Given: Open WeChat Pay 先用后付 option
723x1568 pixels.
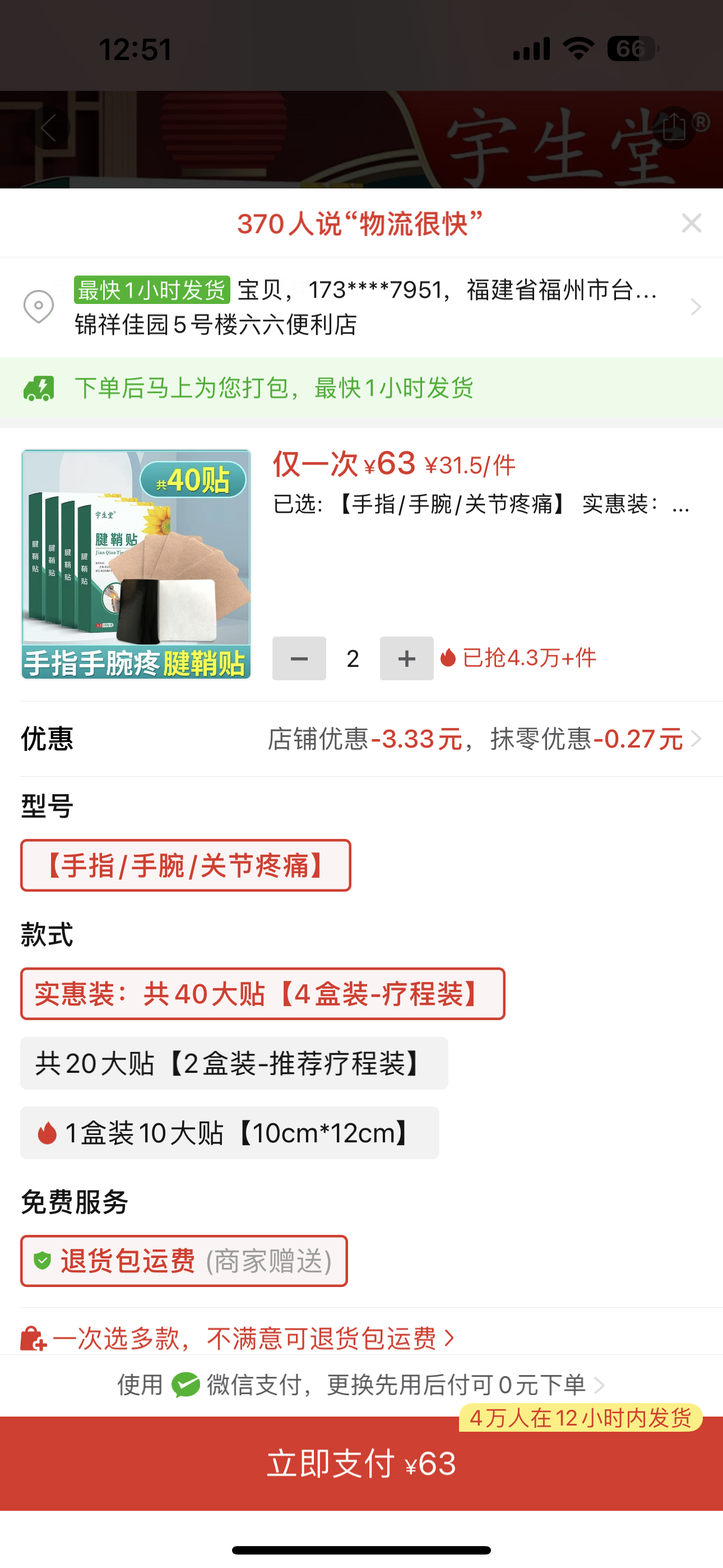Looking at the screenshot, I should [x=361, y=1385].
